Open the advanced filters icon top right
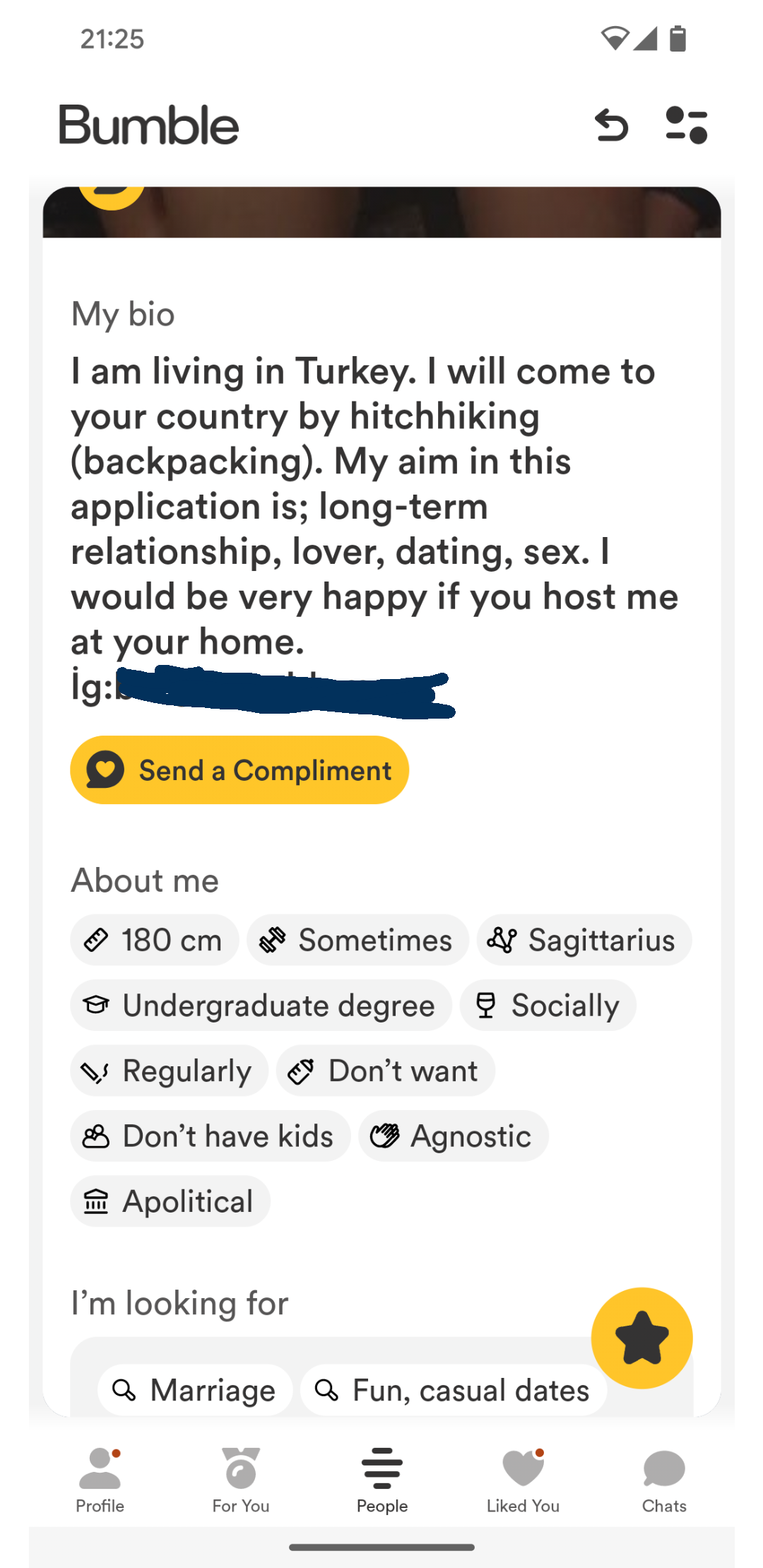 tap(685, 125)
